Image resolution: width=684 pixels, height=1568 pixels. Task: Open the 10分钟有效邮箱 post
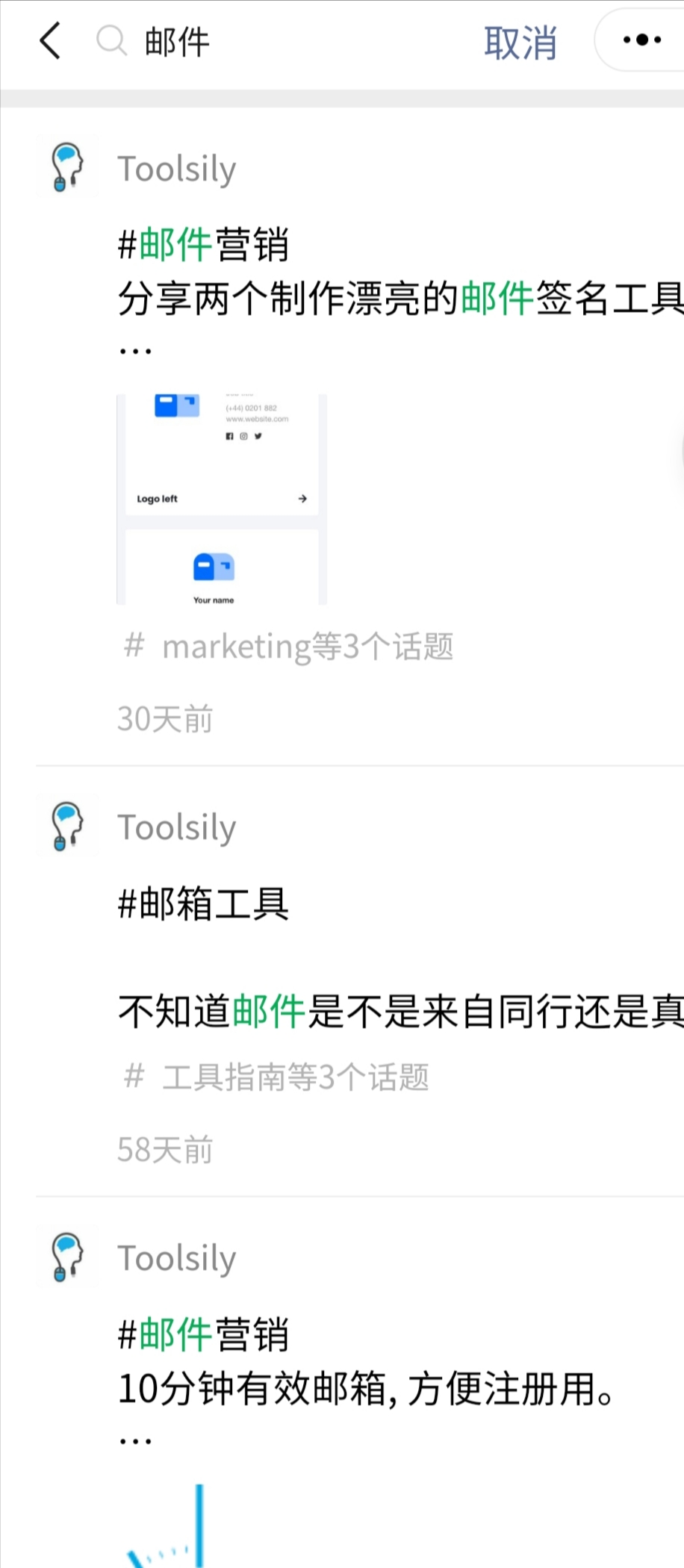point(366,1390)
